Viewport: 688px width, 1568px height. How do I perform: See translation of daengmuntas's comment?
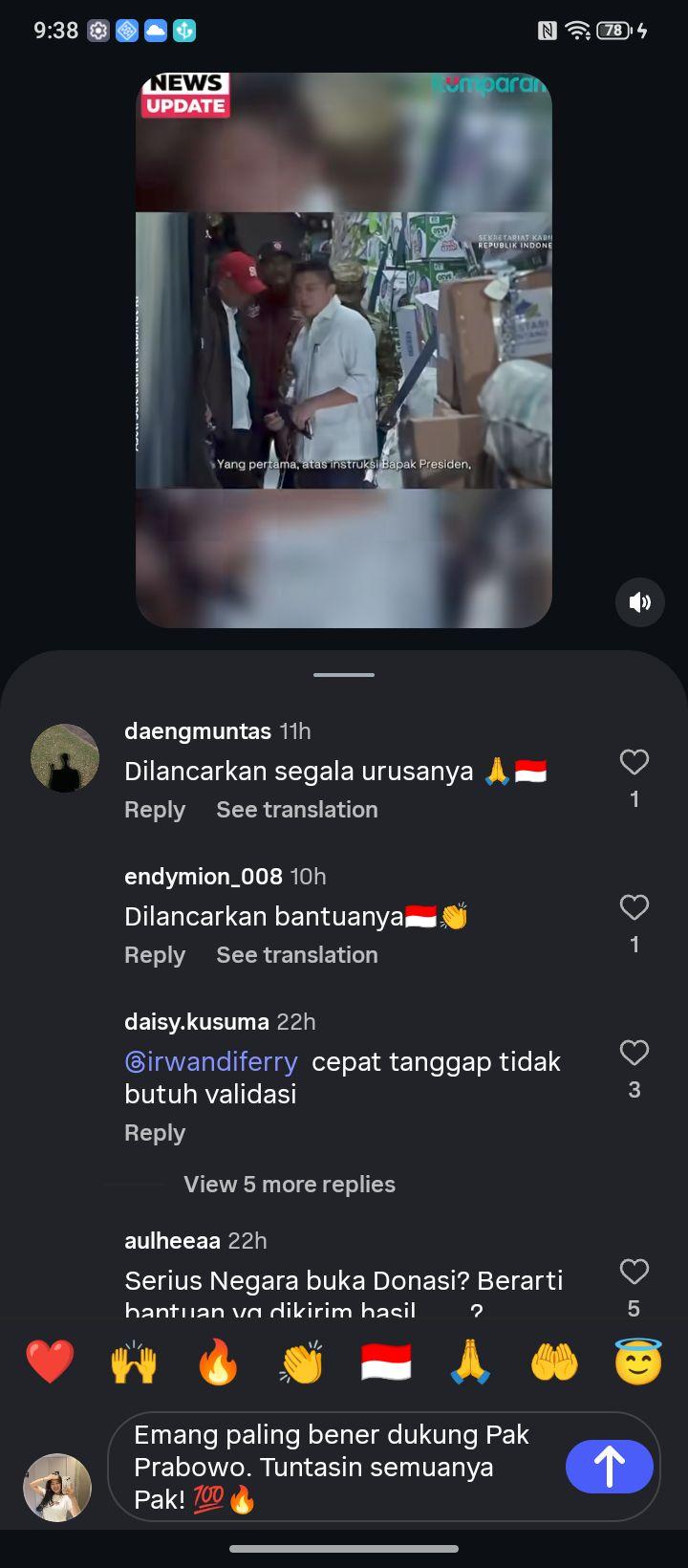point(297,810)
